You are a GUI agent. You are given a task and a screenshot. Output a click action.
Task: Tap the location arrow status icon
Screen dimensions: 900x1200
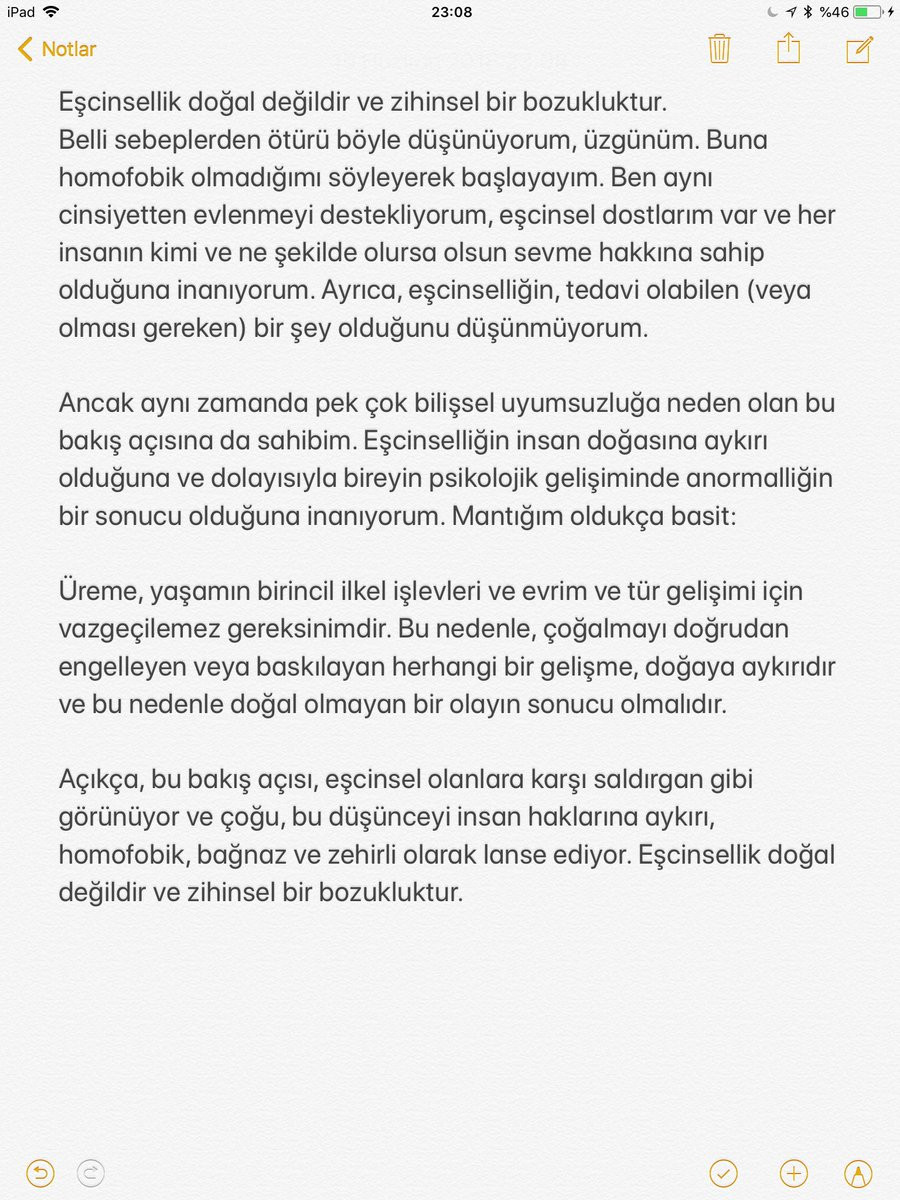790,11
